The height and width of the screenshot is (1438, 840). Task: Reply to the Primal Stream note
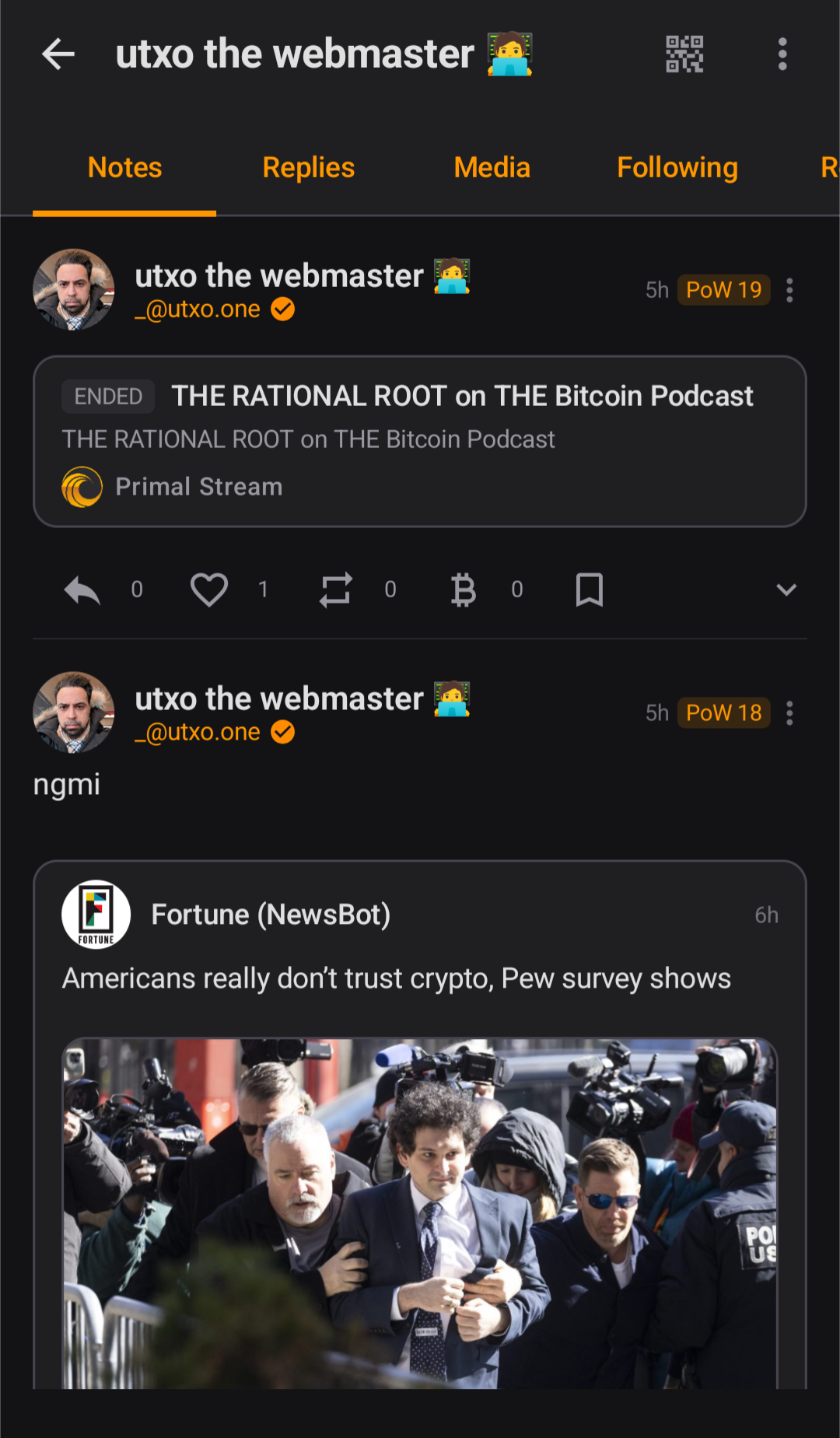pos(82,590)
